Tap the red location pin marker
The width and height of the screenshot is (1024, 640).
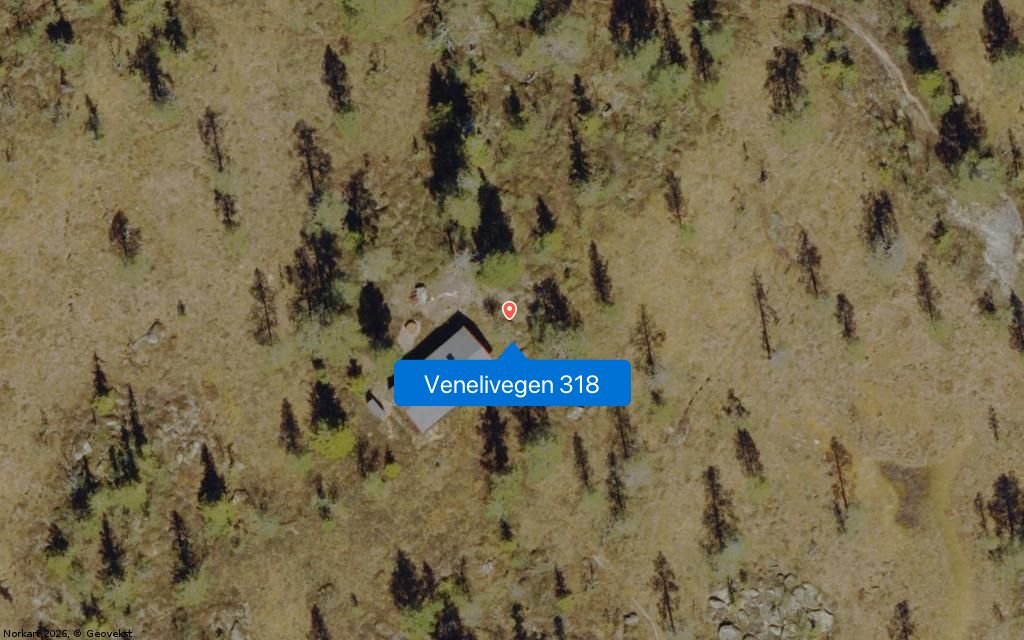(509, 310)
